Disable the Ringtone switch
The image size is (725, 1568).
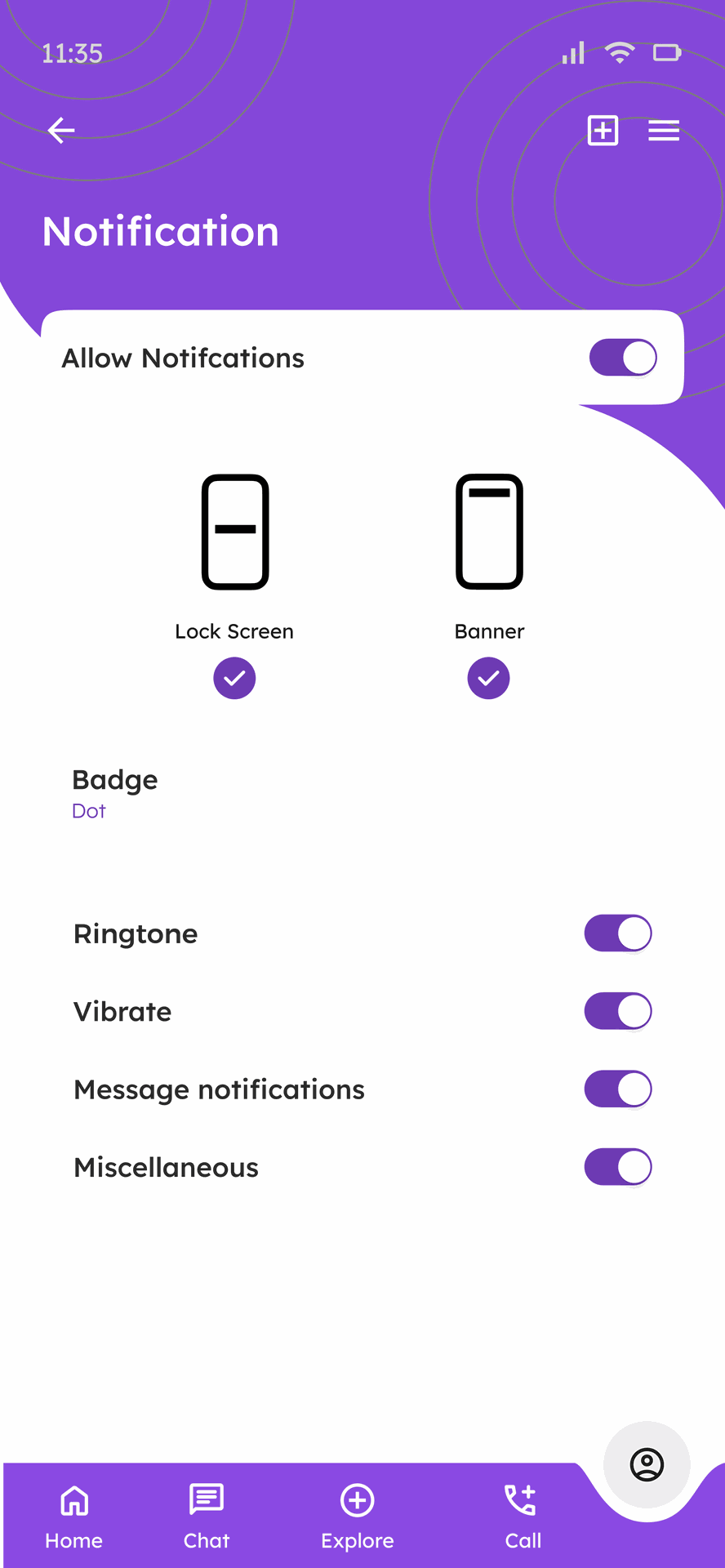tap(618, 933)
